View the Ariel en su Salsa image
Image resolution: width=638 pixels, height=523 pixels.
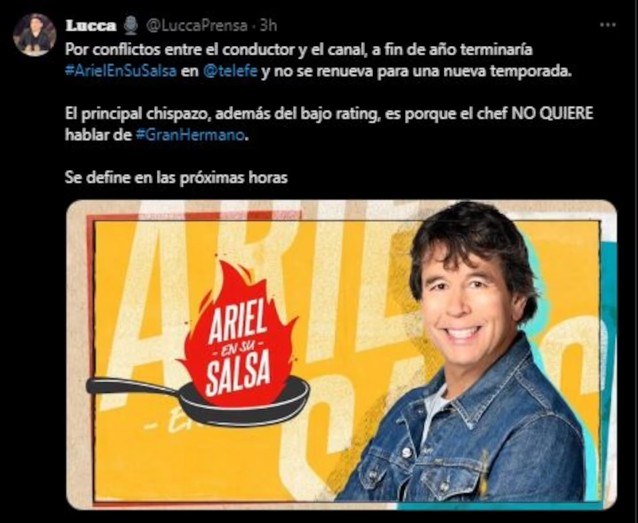click(341, 353)
